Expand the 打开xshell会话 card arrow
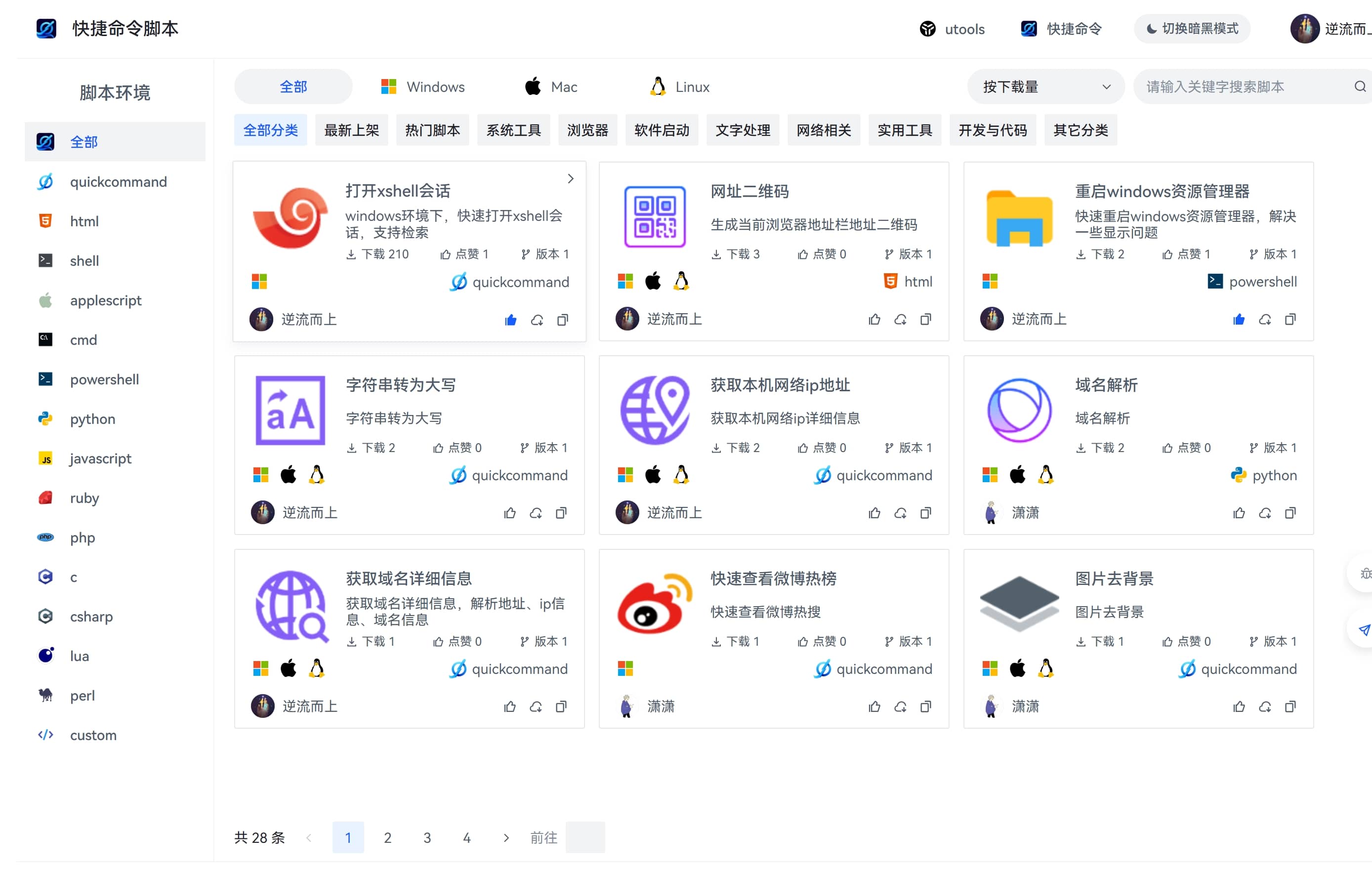 pos(570,179)
